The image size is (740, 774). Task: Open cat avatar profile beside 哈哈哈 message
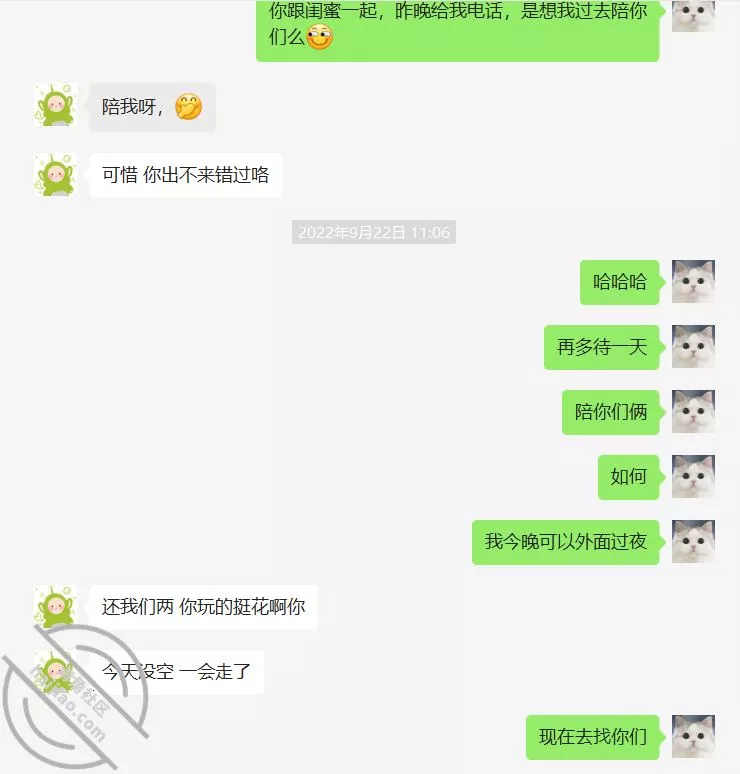pyautogui.click(x=693, y=282)
